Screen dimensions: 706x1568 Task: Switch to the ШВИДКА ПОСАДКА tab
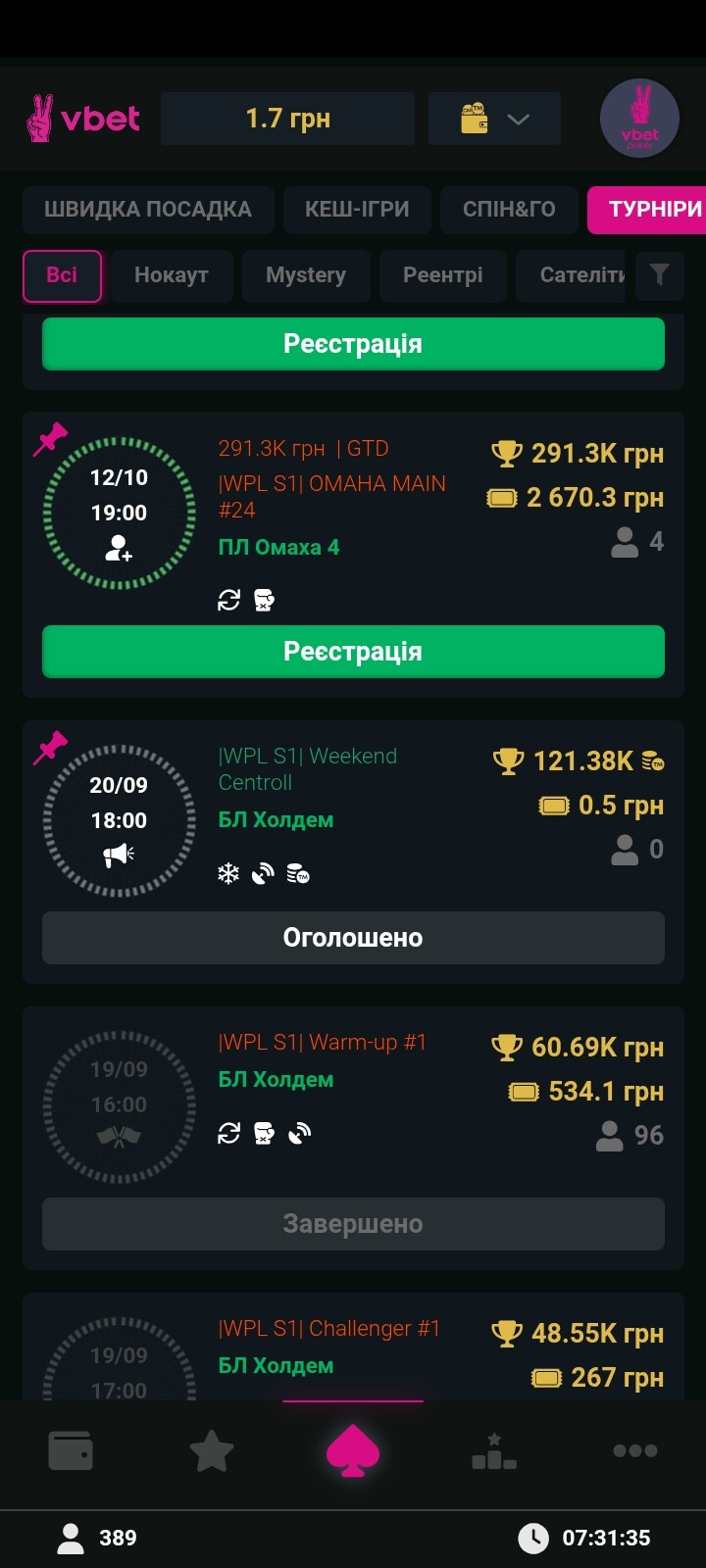click(147, 209)
